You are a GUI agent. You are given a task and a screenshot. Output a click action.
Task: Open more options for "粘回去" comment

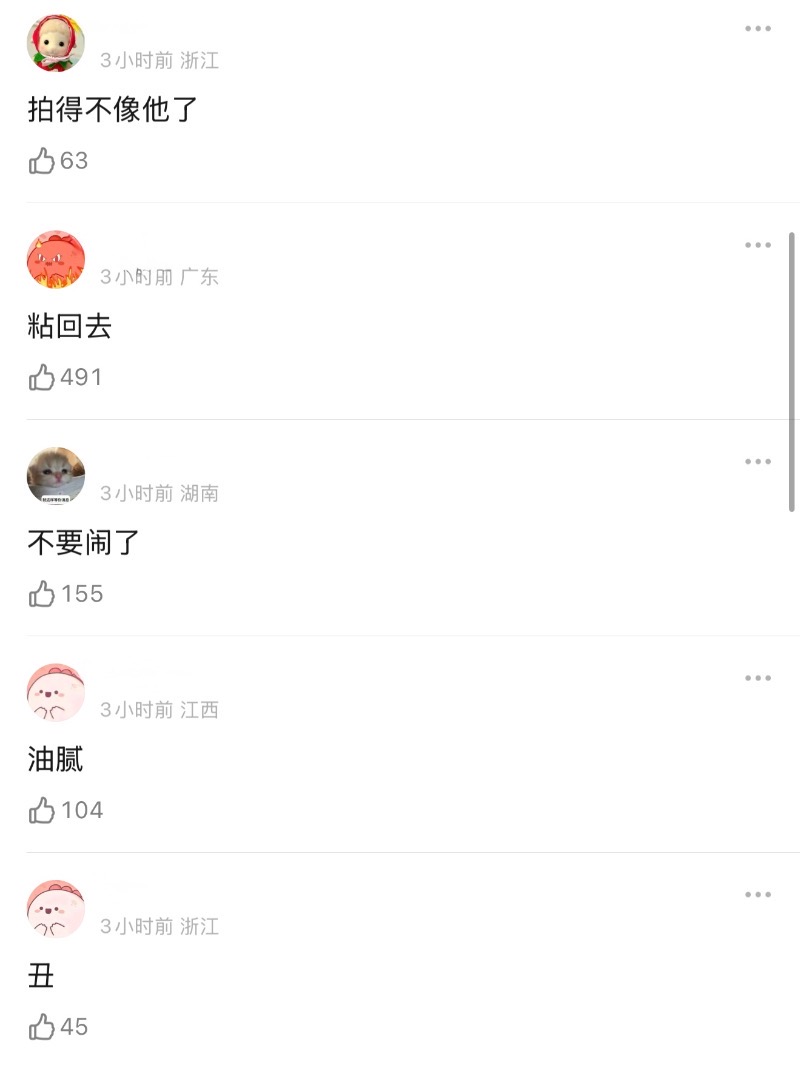point(758,245)
